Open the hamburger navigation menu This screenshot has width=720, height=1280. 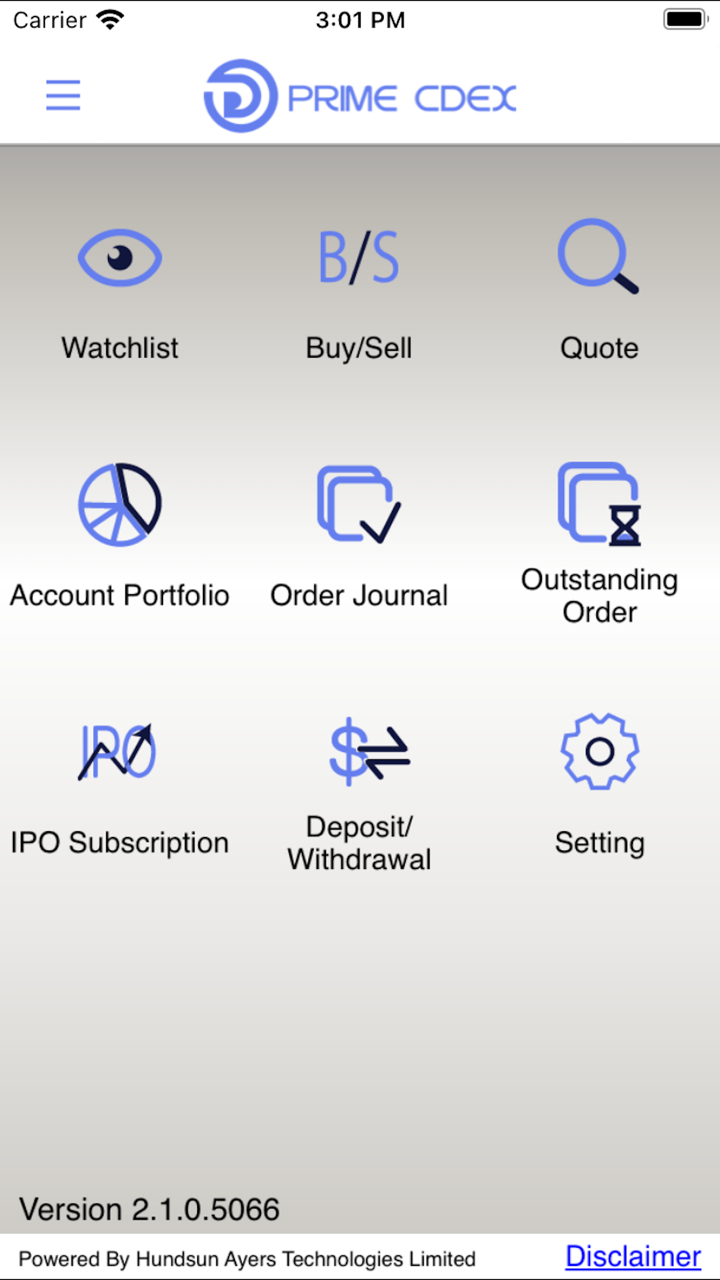pos(63,94)
